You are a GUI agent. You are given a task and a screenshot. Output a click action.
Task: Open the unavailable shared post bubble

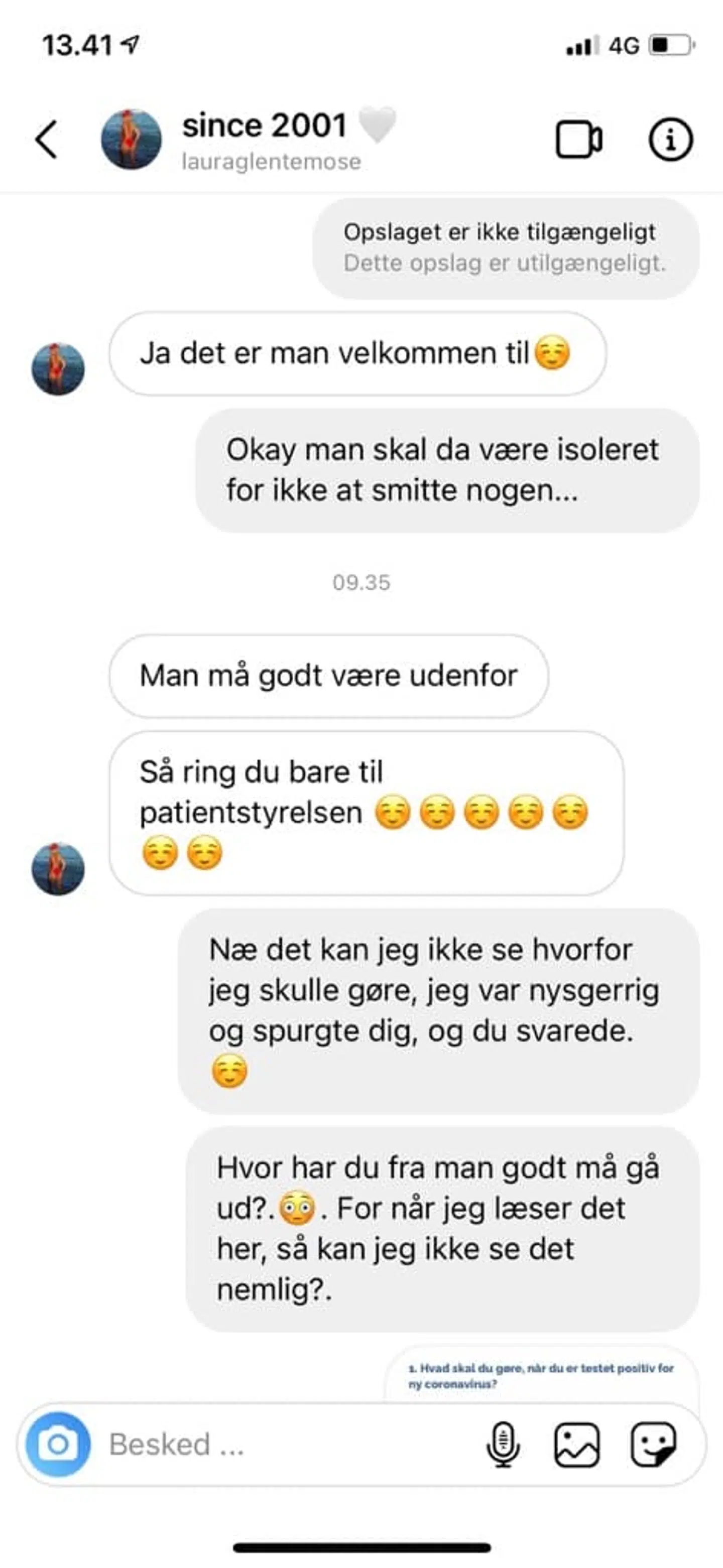point(506,248)
